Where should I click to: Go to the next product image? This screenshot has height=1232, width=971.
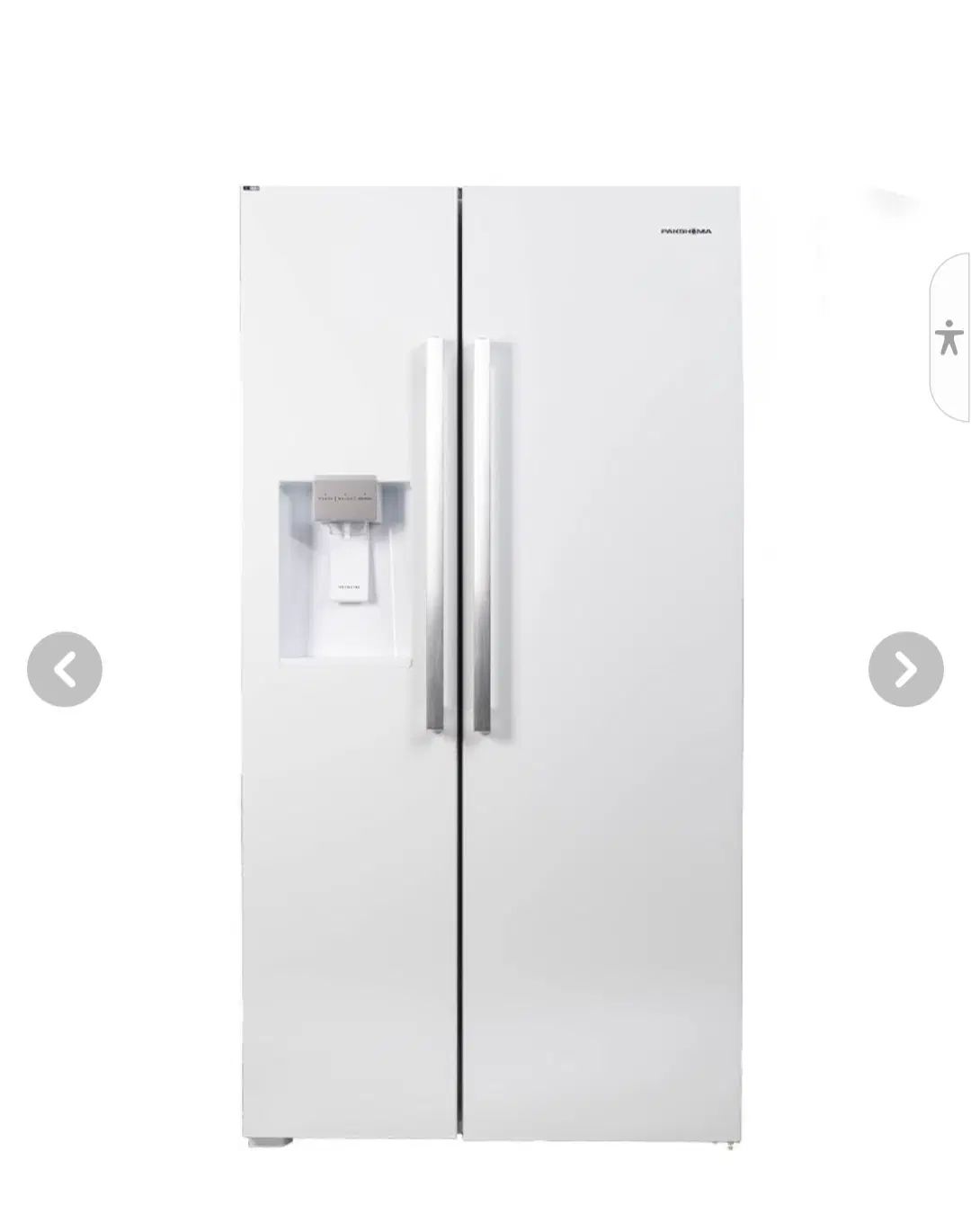tap(905, 669)
